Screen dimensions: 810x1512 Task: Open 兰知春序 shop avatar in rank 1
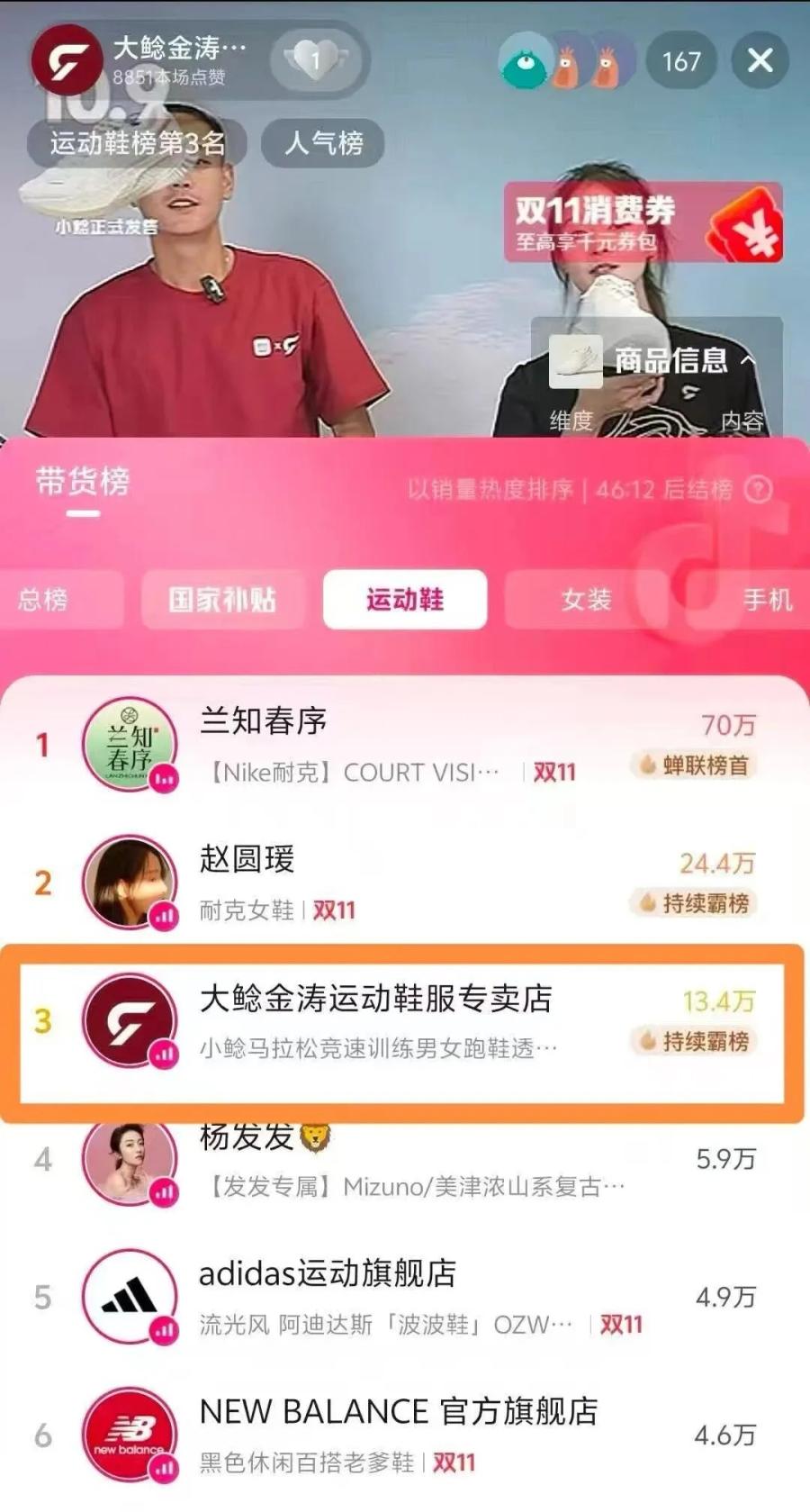click(129, 744)
